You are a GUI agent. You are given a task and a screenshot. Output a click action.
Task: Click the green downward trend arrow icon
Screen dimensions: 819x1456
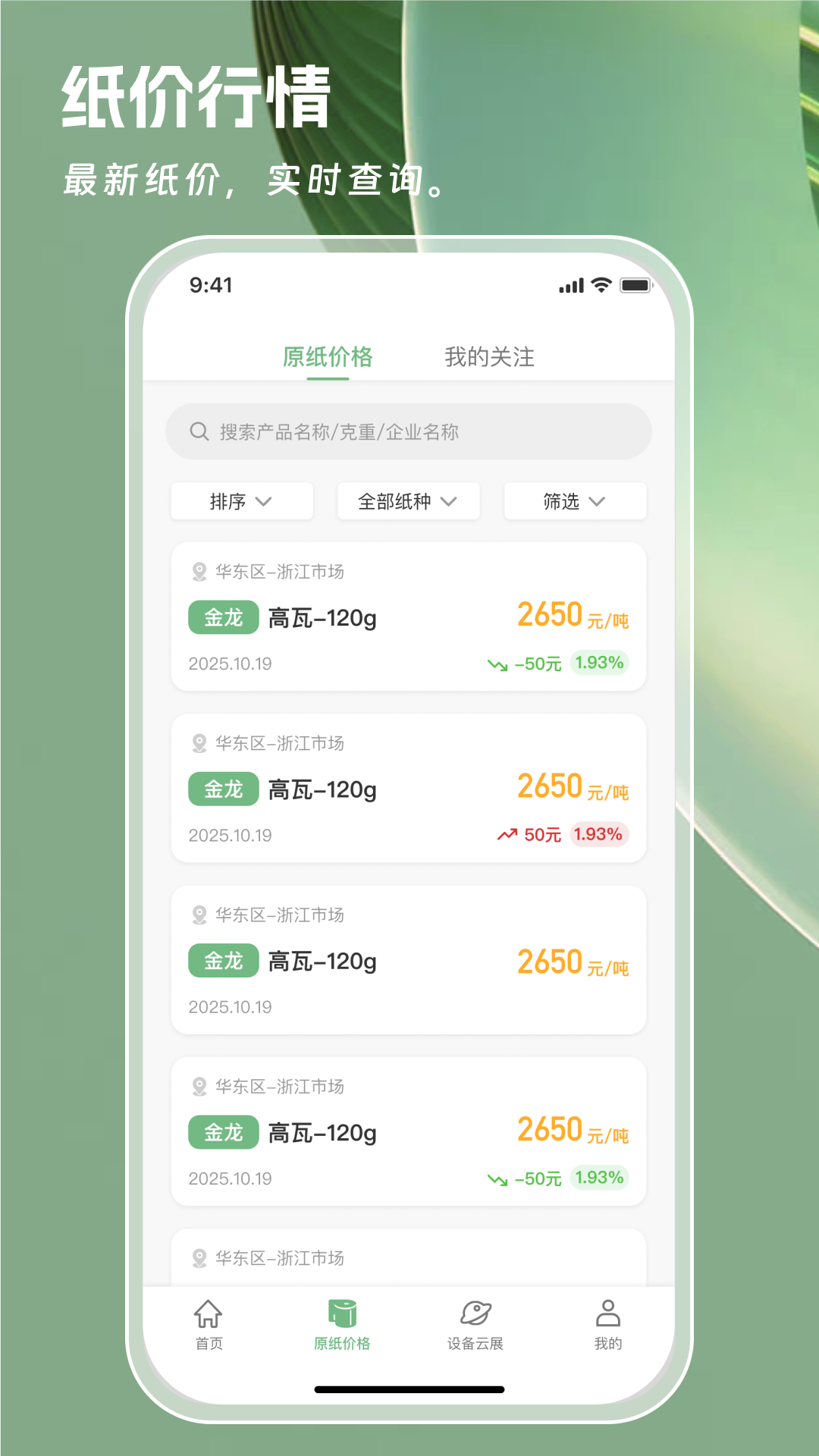pyautogui.click(x=497, y=663)
